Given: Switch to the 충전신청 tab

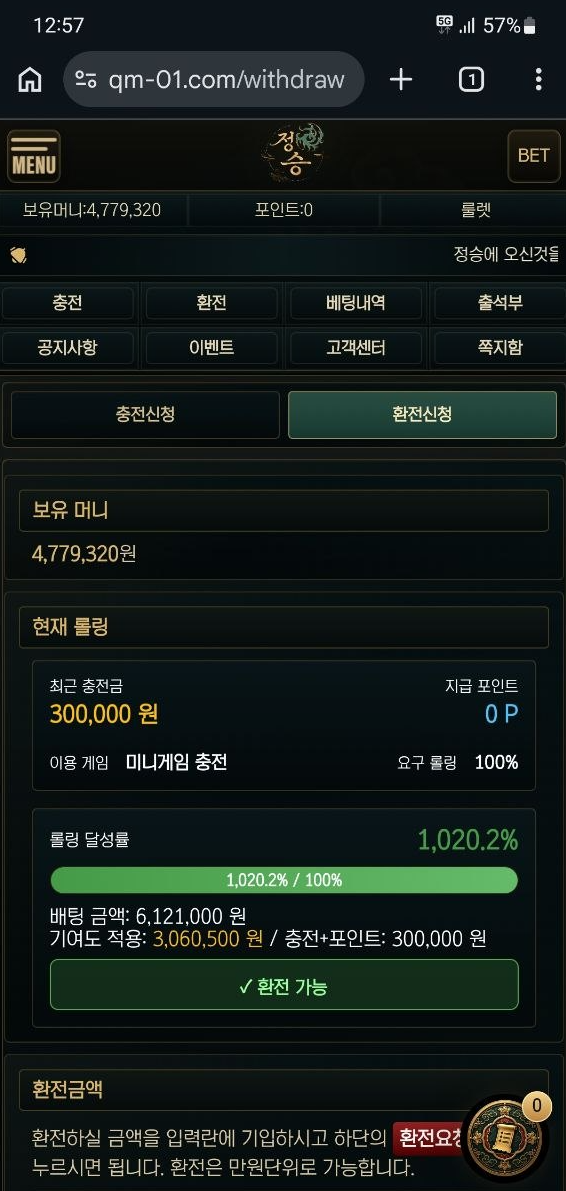Looking at the screenshot, I should coord(145,415).
